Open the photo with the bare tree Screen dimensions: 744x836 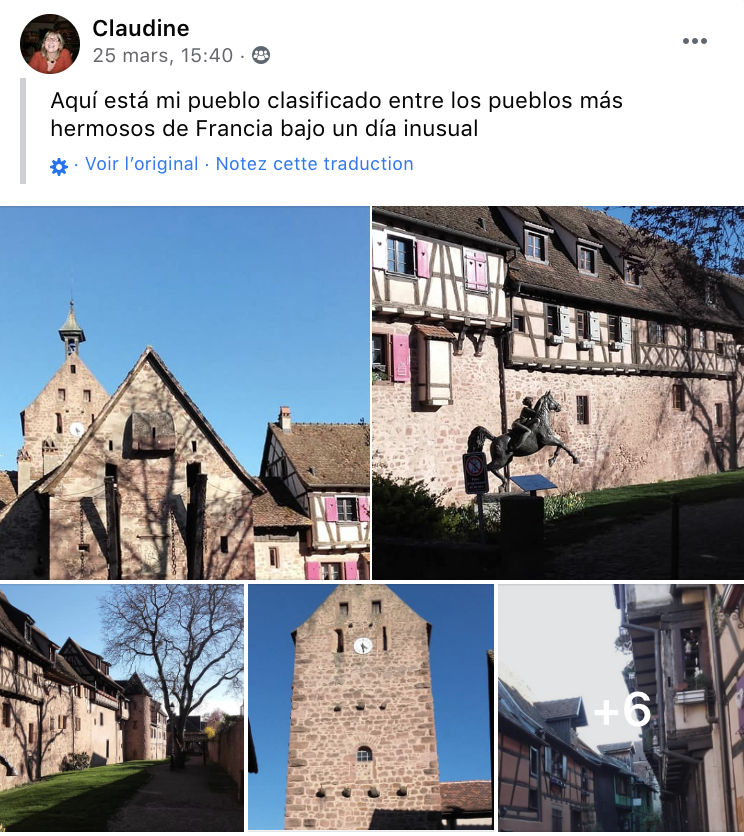click(122, 708)
